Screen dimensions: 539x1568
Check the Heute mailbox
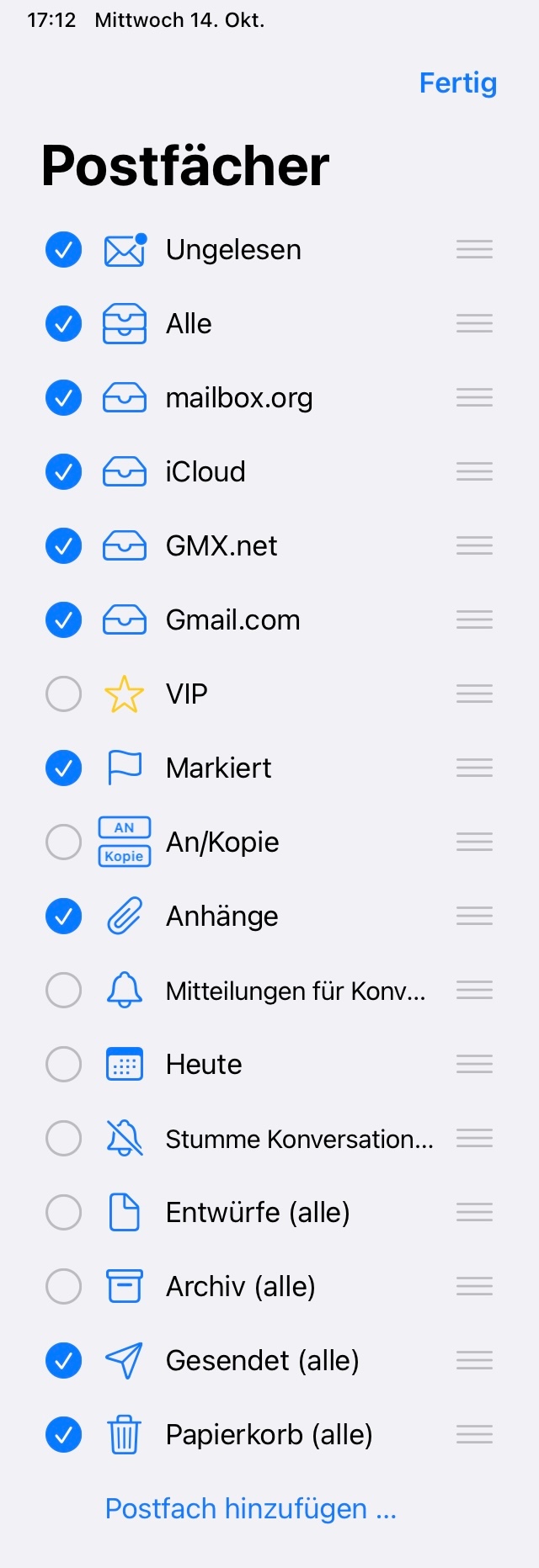coord(64,1065)
